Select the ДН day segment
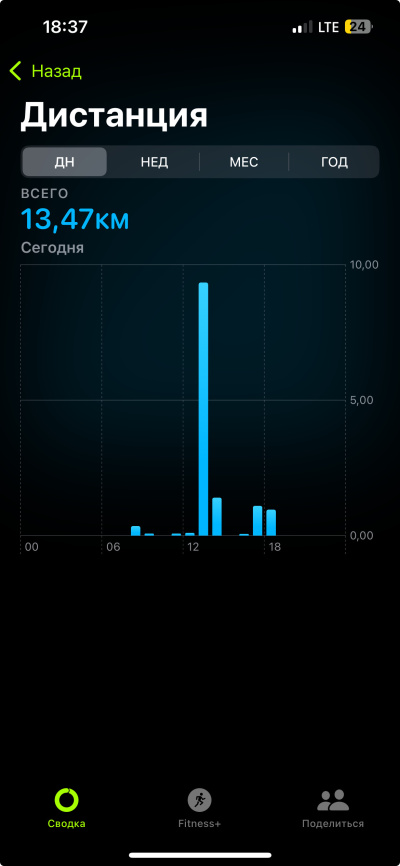 (65, 162)
